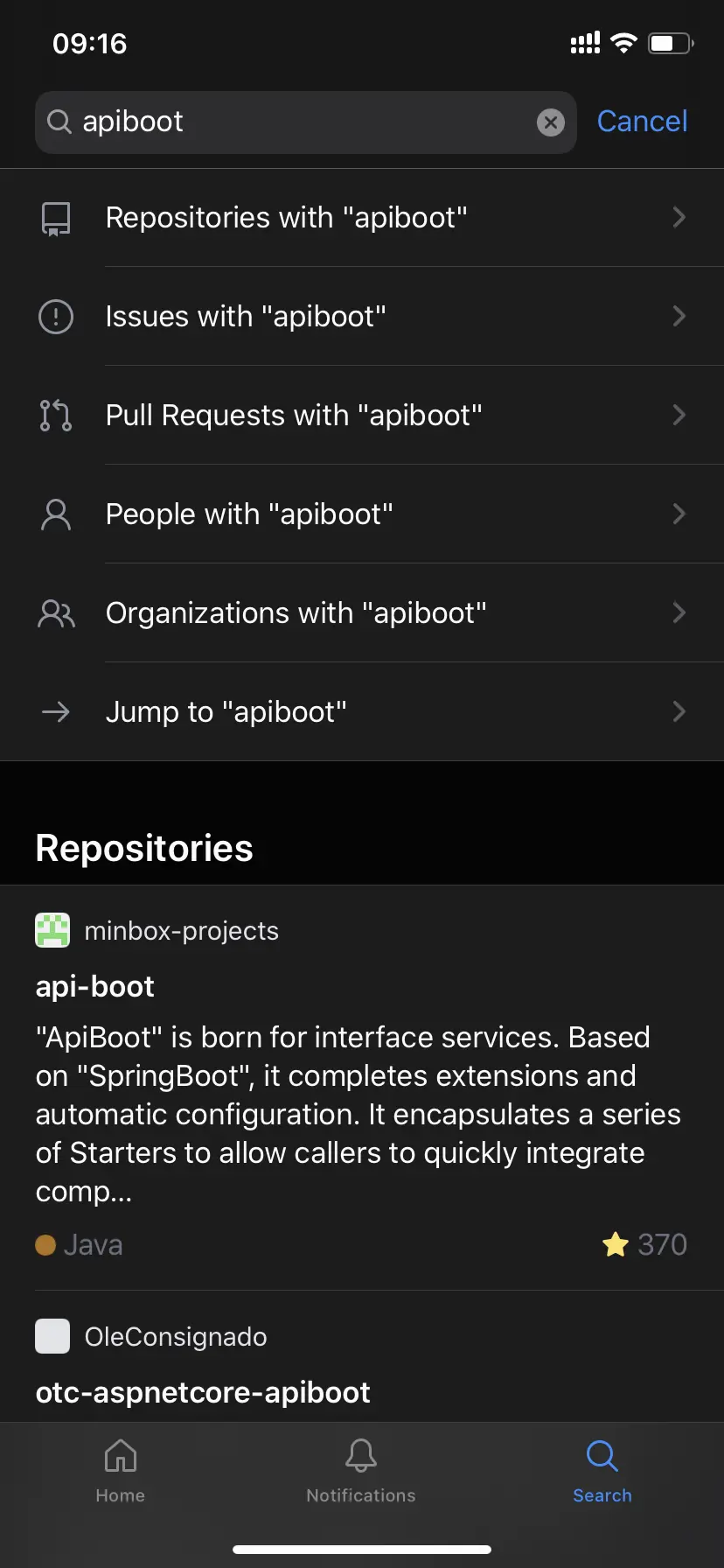Select the Search tab
Viewport: 724px width, 1568px height.
(602, 1471)
